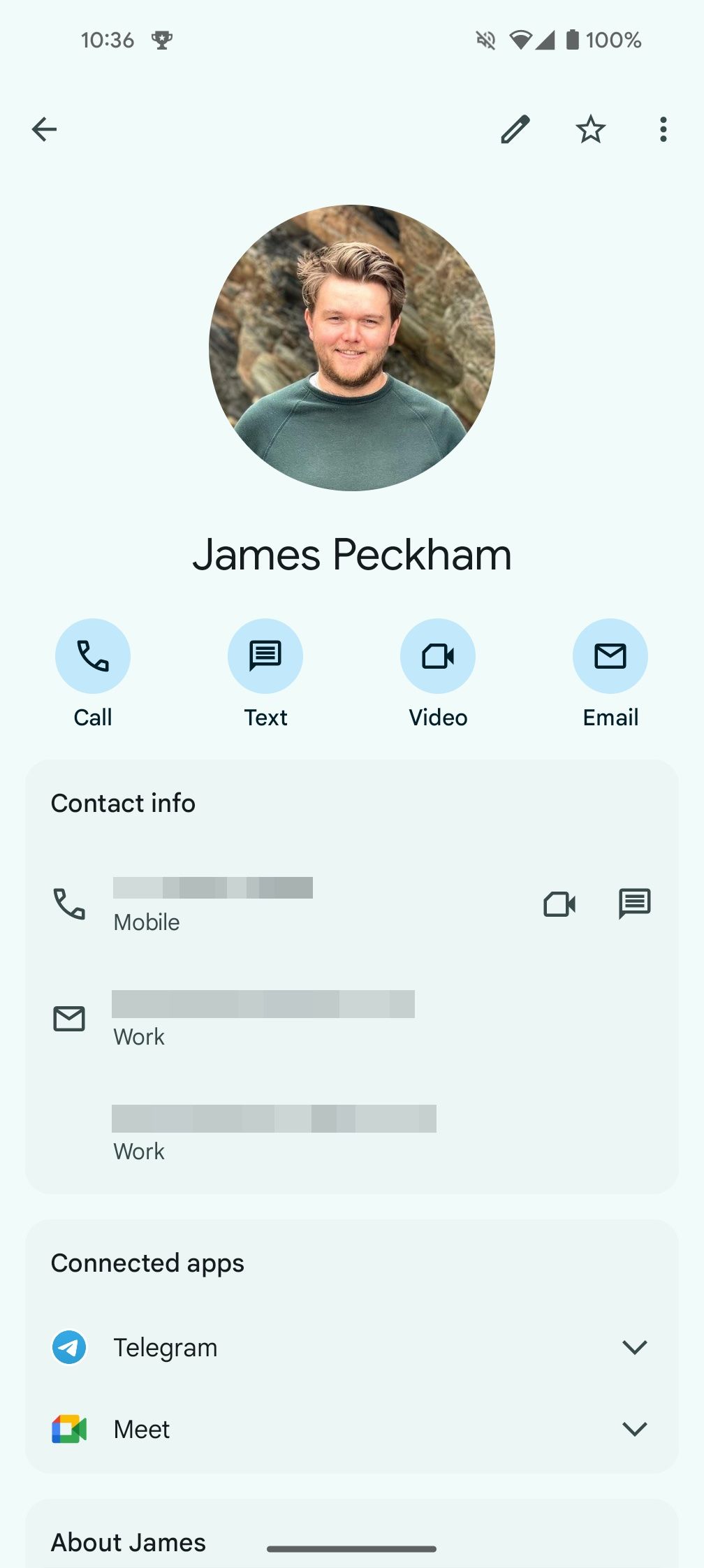The width and height of the screenshot is (704, 1568).
Task: Select the Text message icon
Action: coord(265,655)
